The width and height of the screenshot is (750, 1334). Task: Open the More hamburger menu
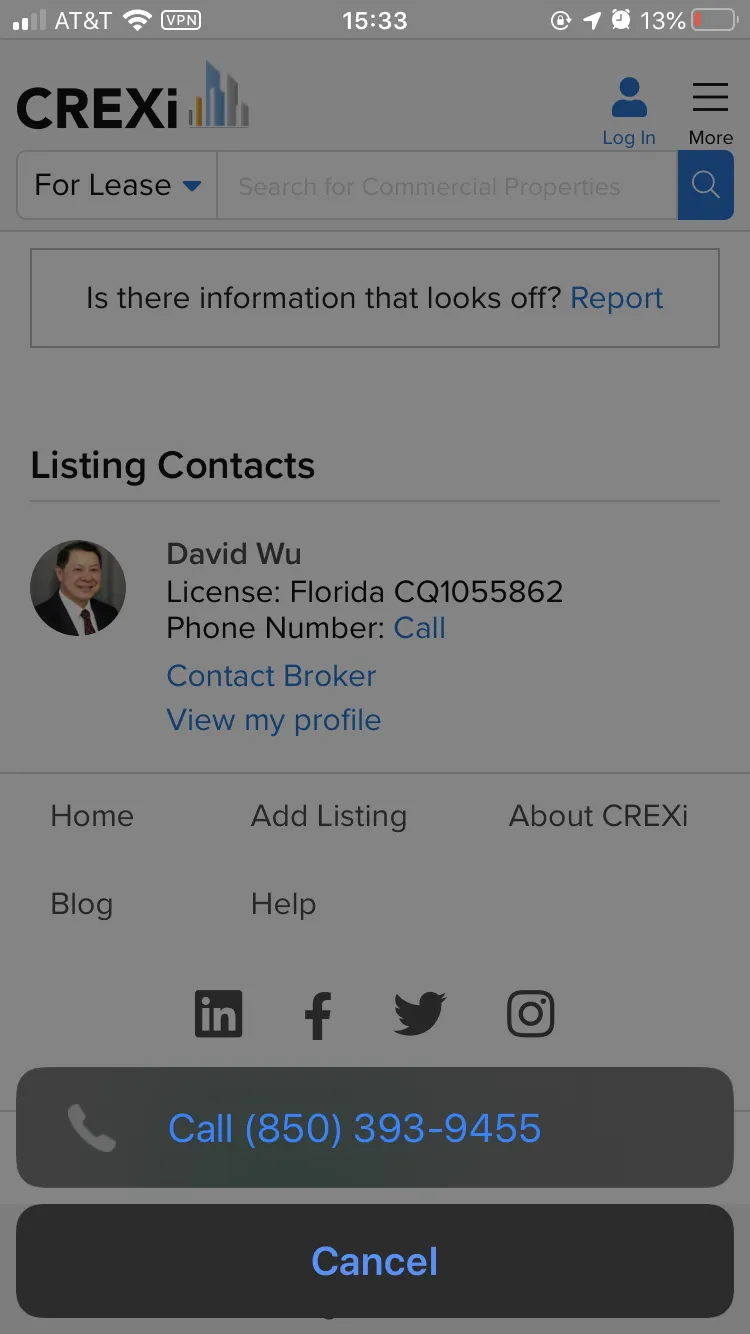(710, 111)
